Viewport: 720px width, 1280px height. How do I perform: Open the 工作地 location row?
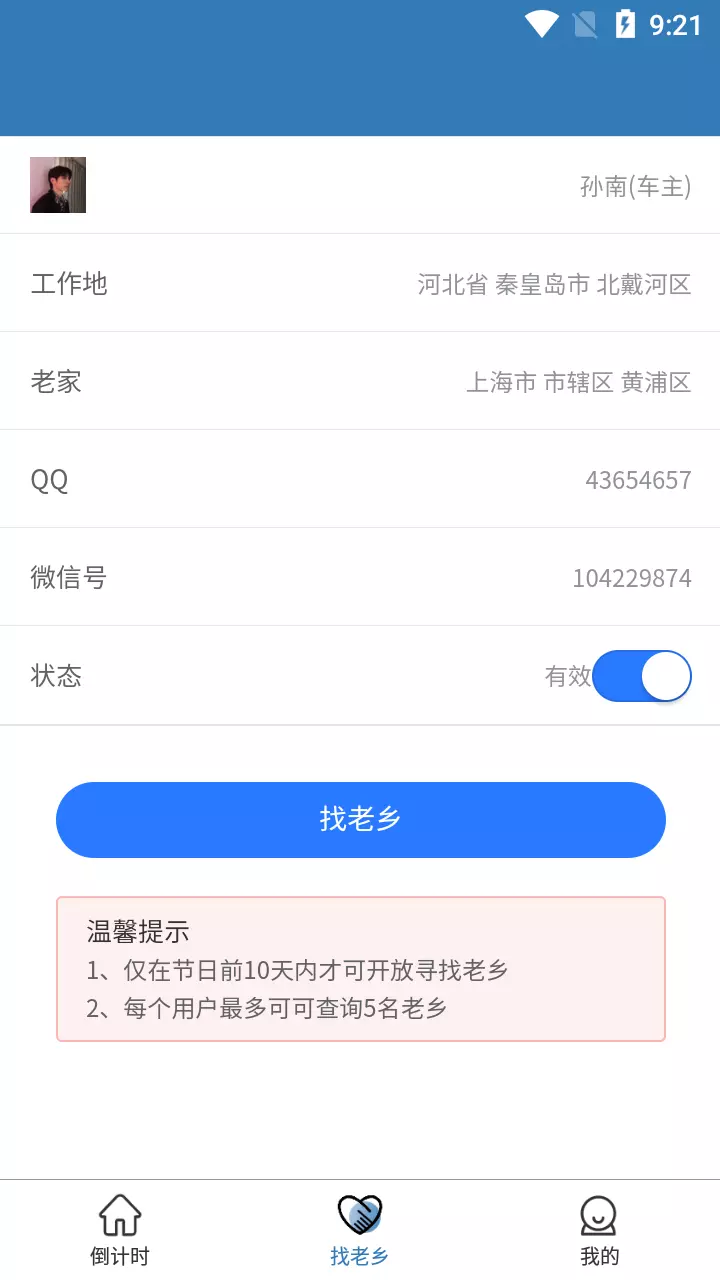[x=360, y=284]
